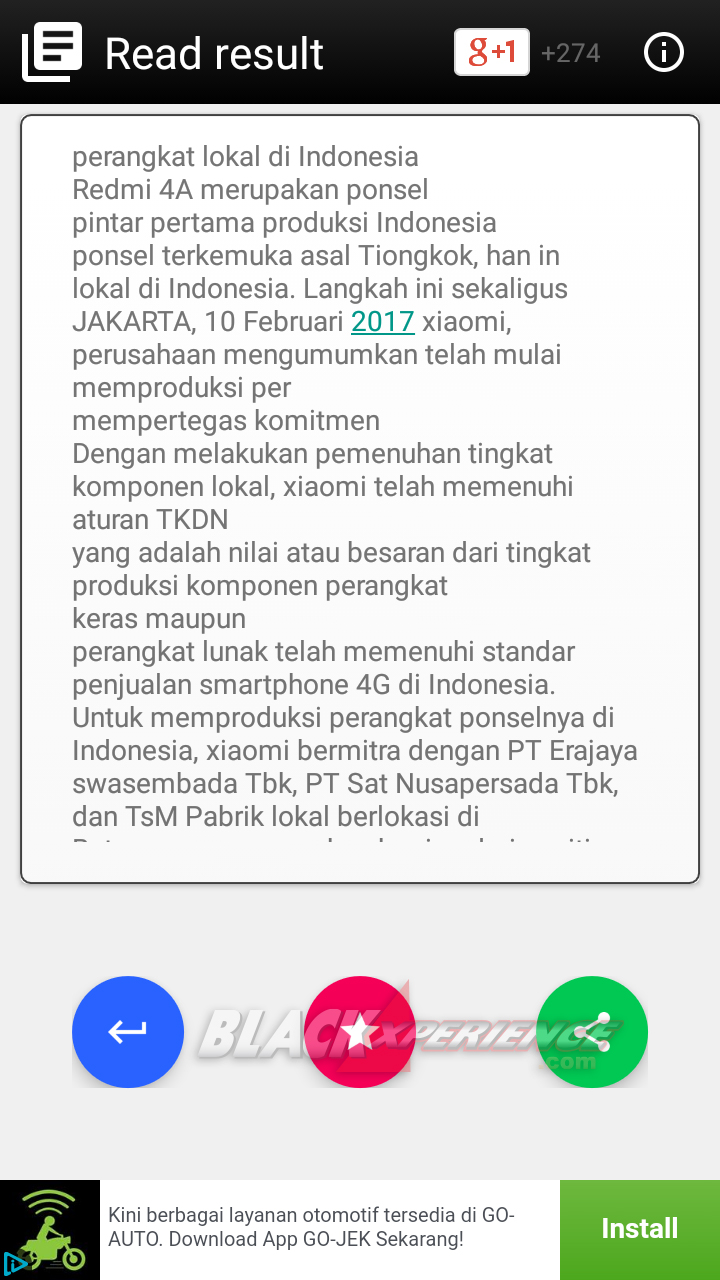Tap the blue return arrow button
This screenshot has height=1280, width=720.
(x=128, y=1031)
